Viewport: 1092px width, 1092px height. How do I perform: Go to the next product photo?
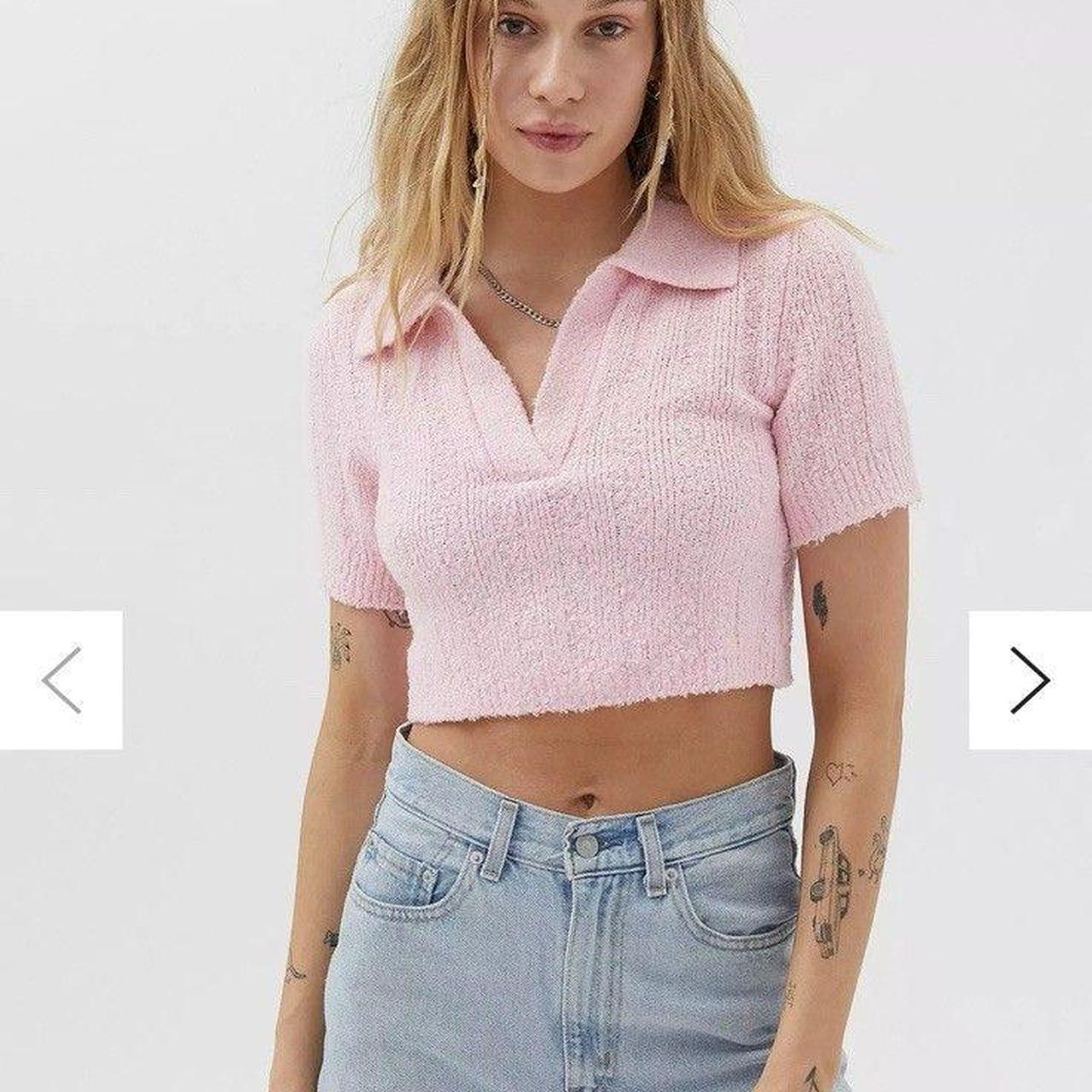[x=1030, y=680]
